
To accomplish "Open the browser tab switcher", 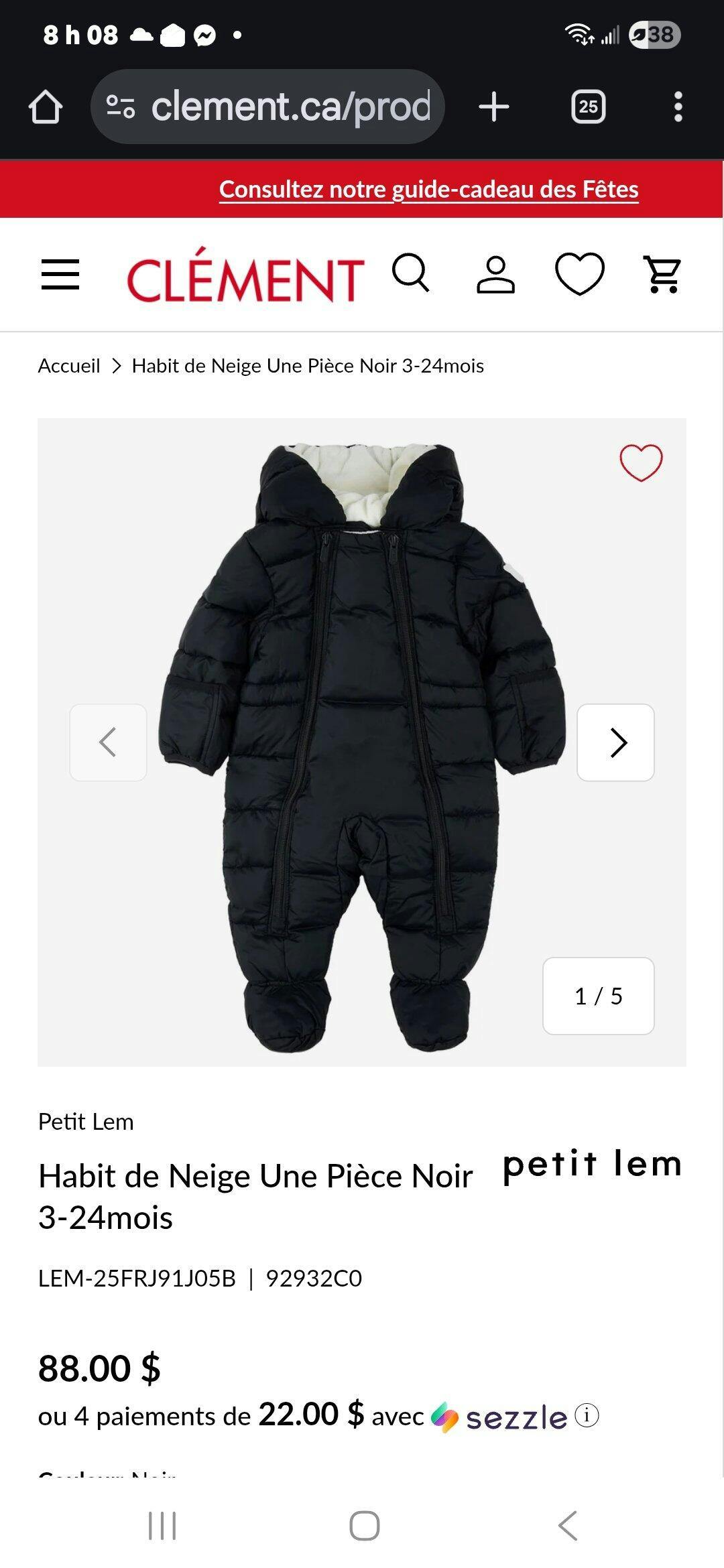I will pyautogui.click(x=588, y=107).
